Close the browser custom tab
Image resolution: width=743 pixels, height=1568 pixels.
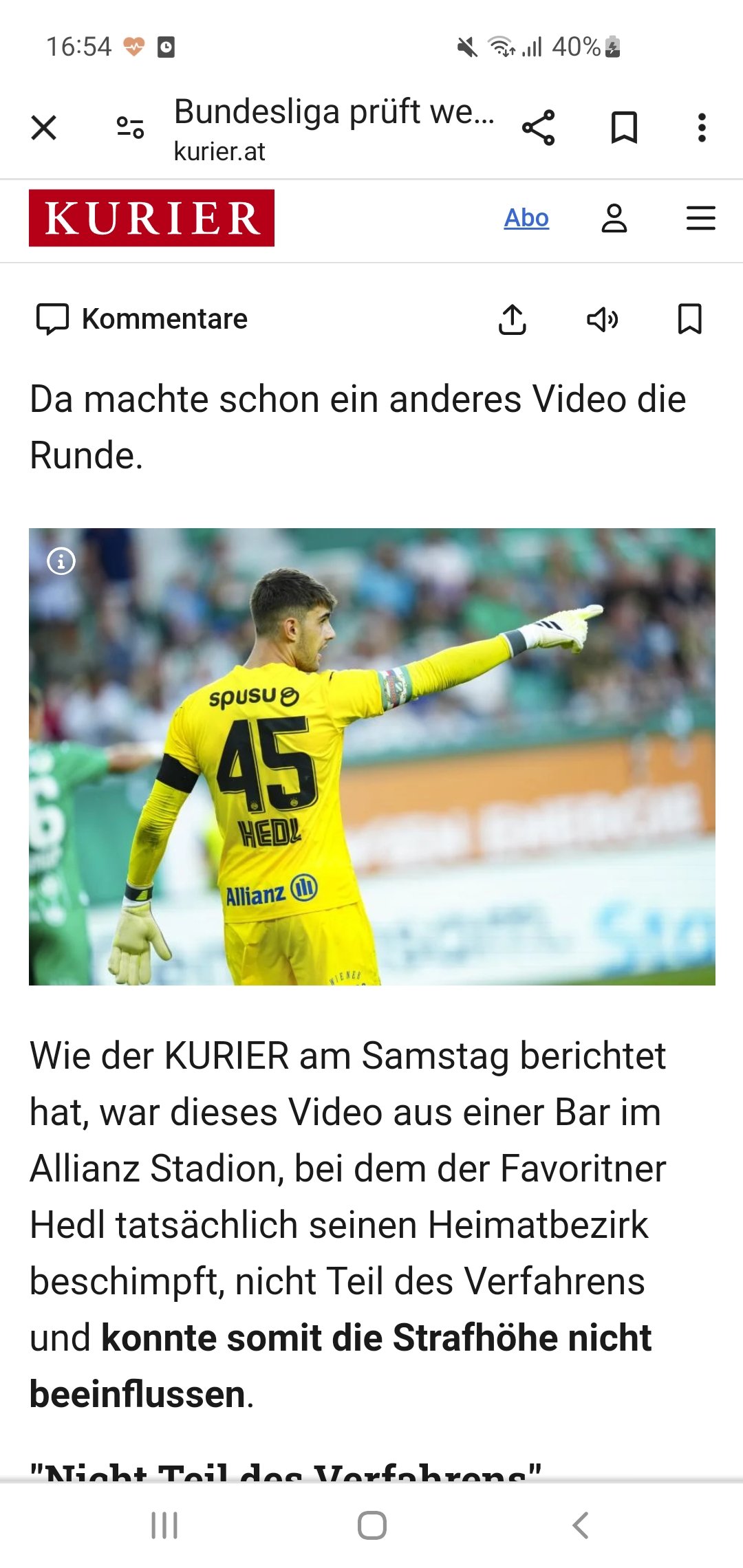pos(44,127)
